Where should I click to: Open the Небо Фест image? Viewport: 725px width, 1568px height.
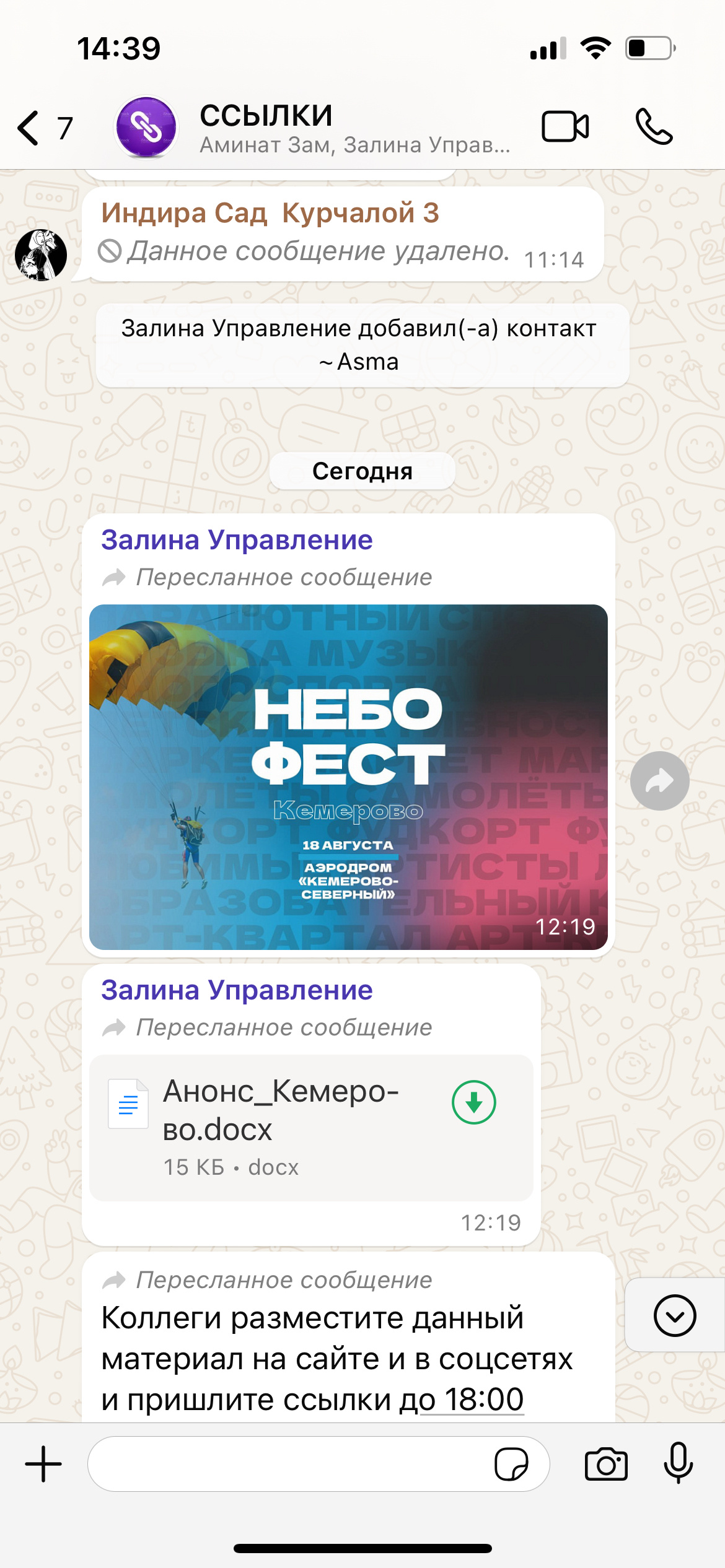(348, 777)
